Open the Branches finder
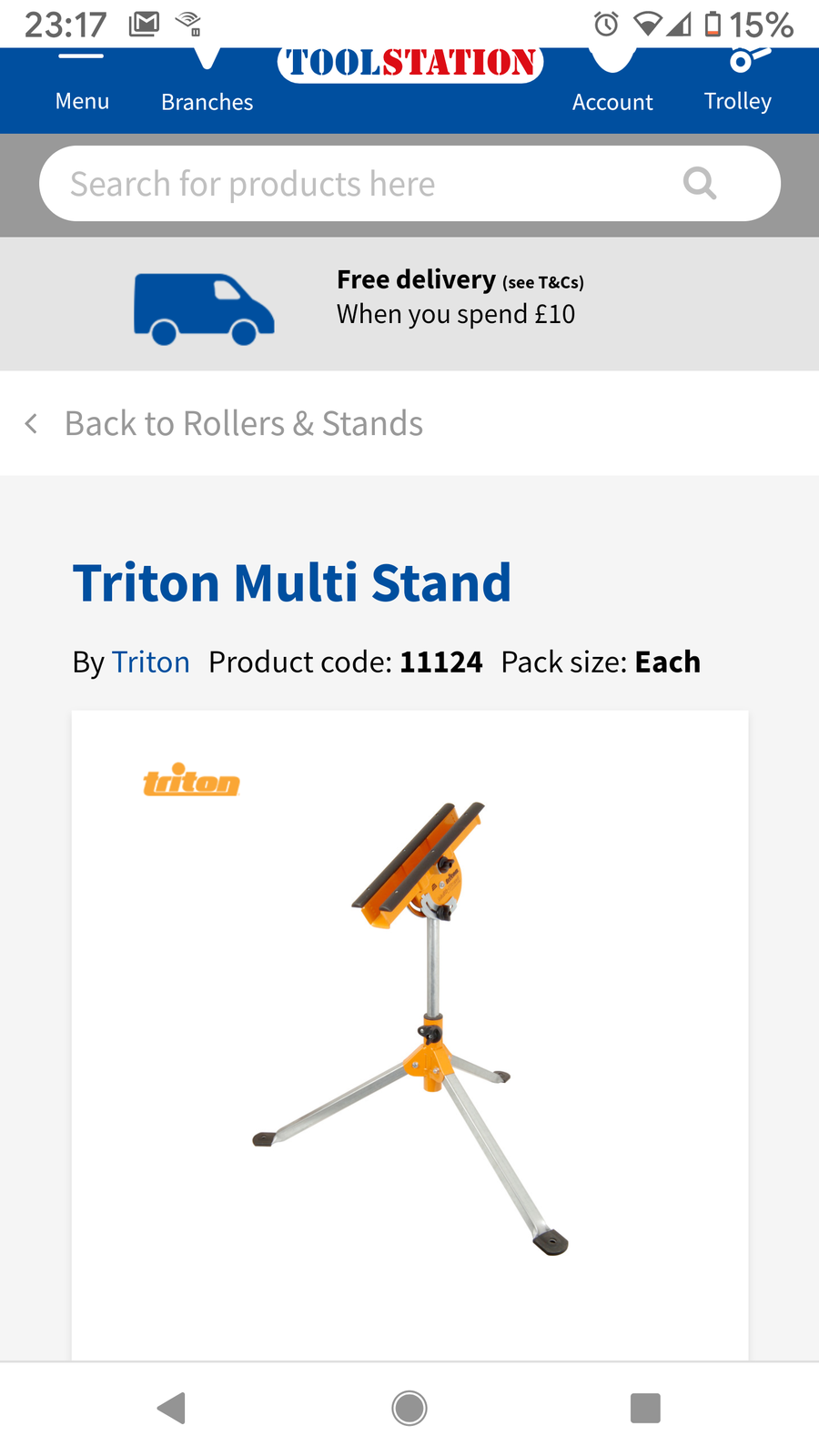This screenshot has width=819, height=1456. (x=207, y=86)
